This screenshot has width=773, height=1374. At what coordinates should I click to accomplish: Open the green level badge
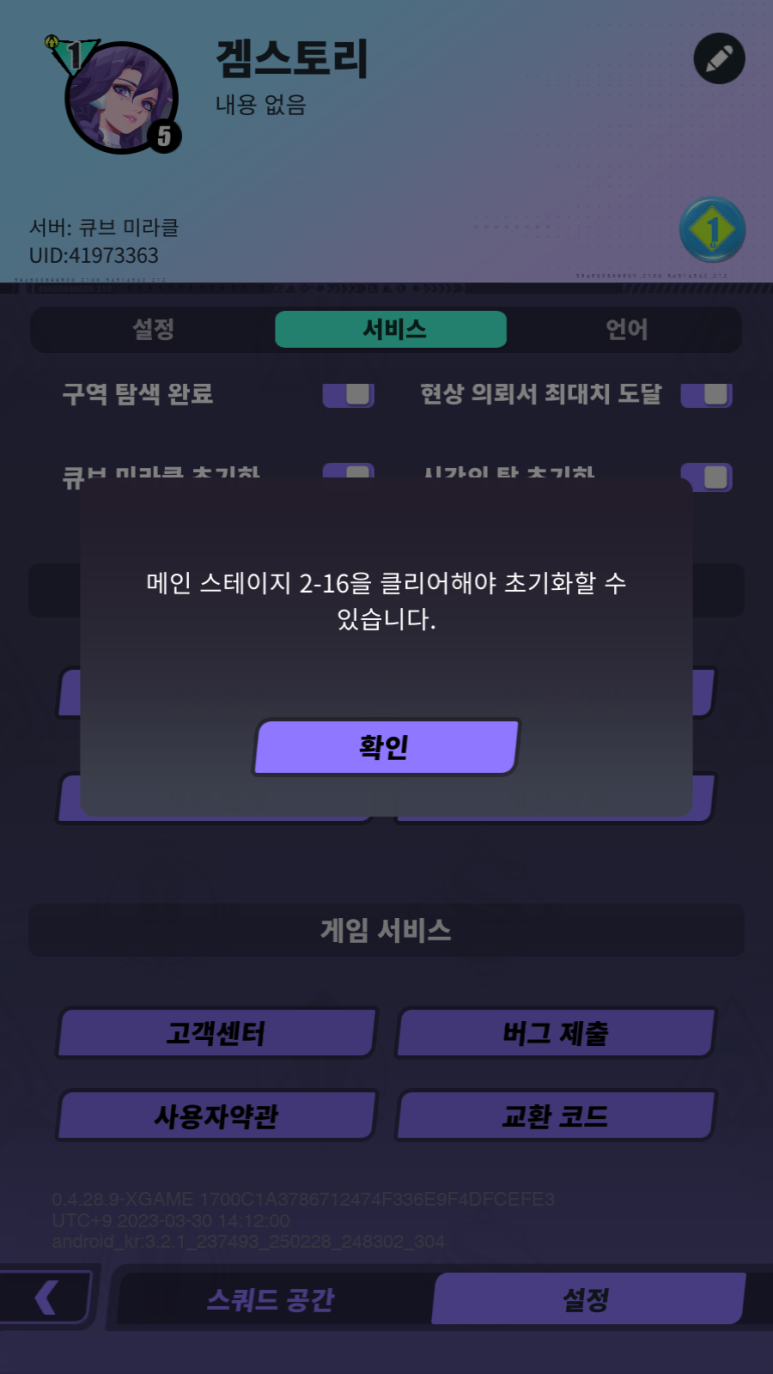click(712, 230)
